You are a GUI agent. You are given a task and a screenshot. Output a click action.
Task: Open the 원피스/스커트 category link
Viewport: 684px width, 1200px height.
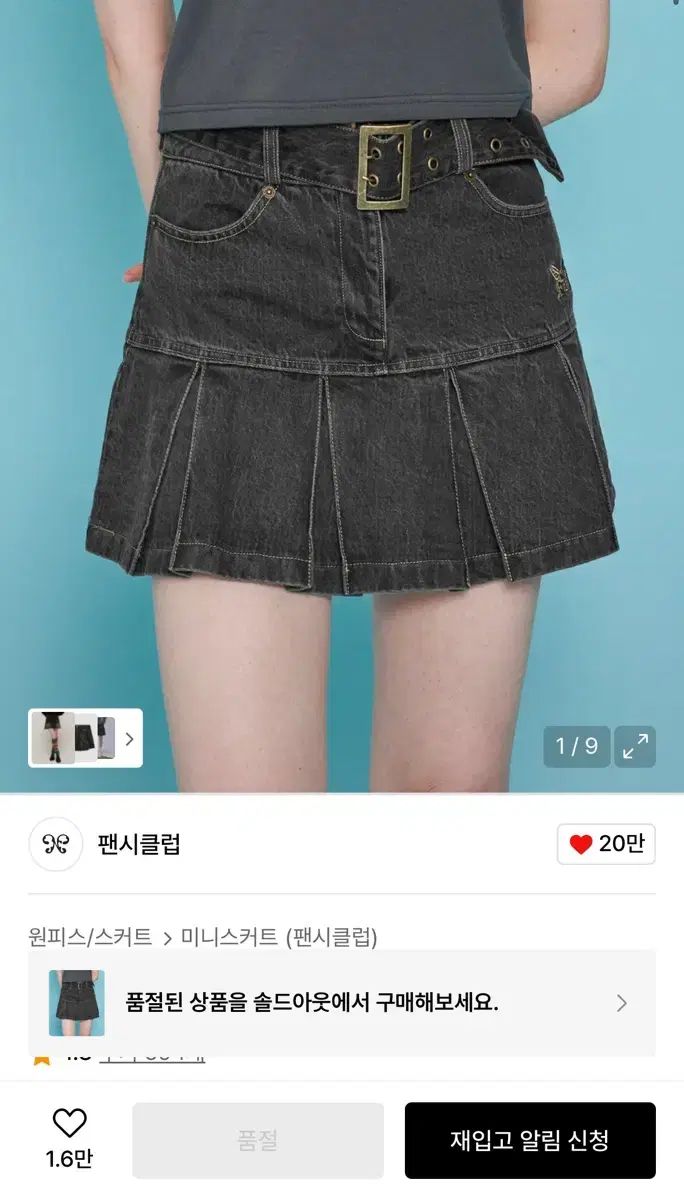pyautogui.click(x=90, y=937)
